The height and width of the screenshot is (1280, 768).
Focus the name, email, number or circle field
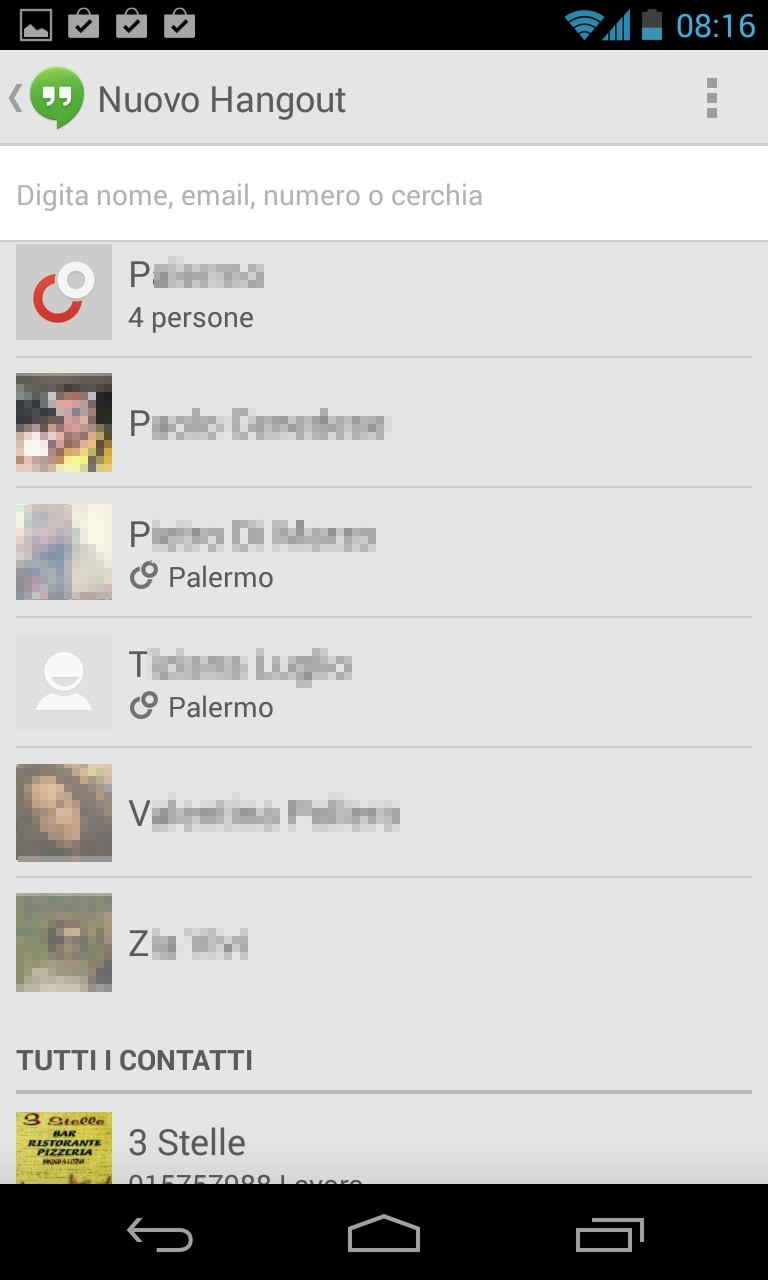tap(384, 195)
